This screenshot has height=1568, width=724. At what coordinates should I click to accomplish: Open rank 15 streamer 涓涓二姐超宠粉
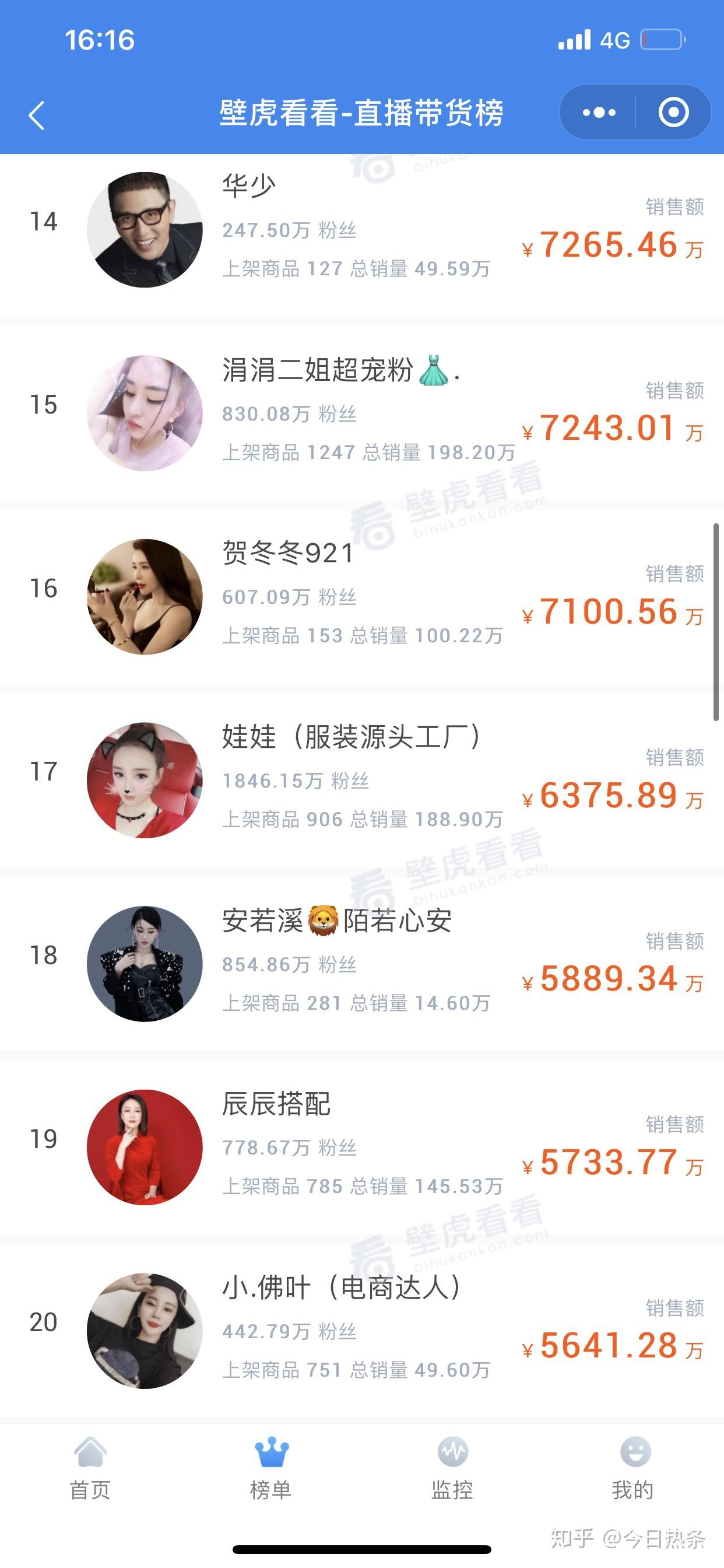pos(362,414)
